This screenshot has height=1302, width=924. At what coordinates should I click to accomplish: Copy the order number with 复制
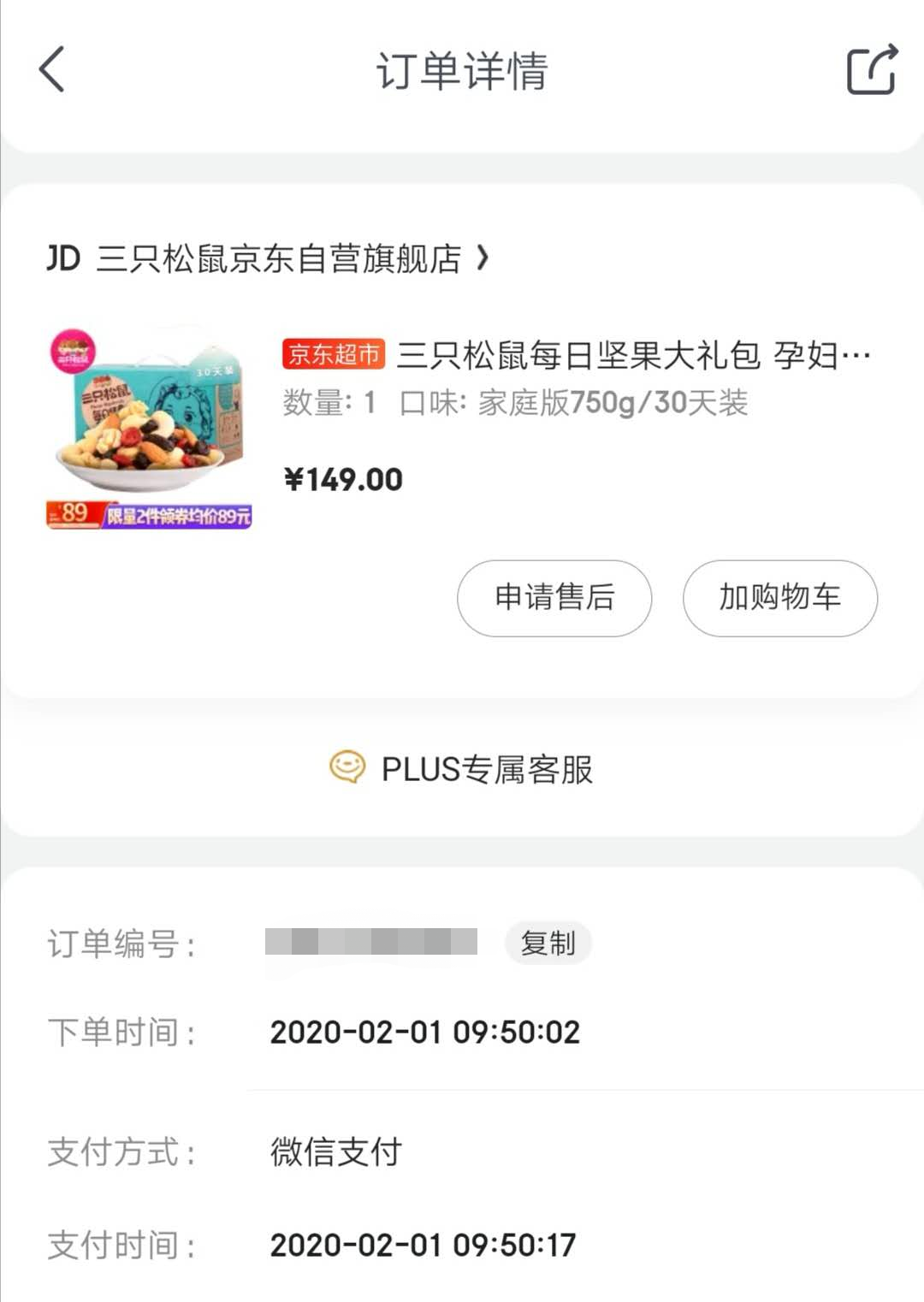pyautogui.click(x=548, y=944)
